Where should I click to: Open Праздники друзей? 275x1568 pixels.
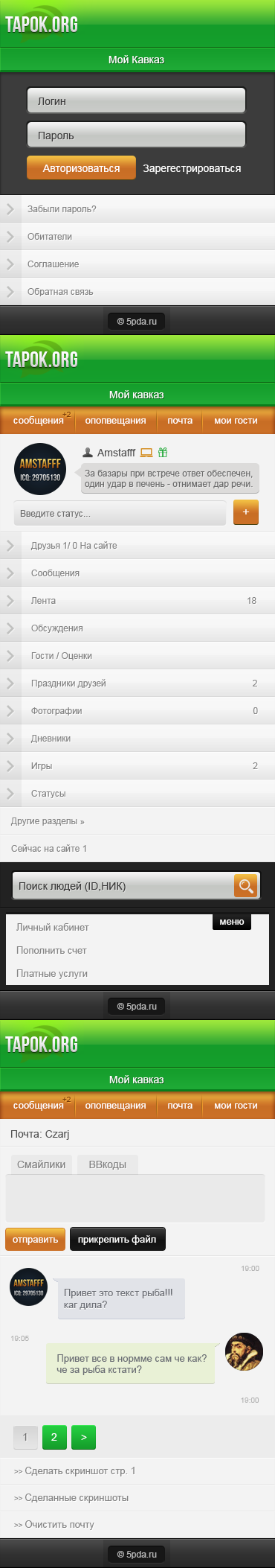137,683
